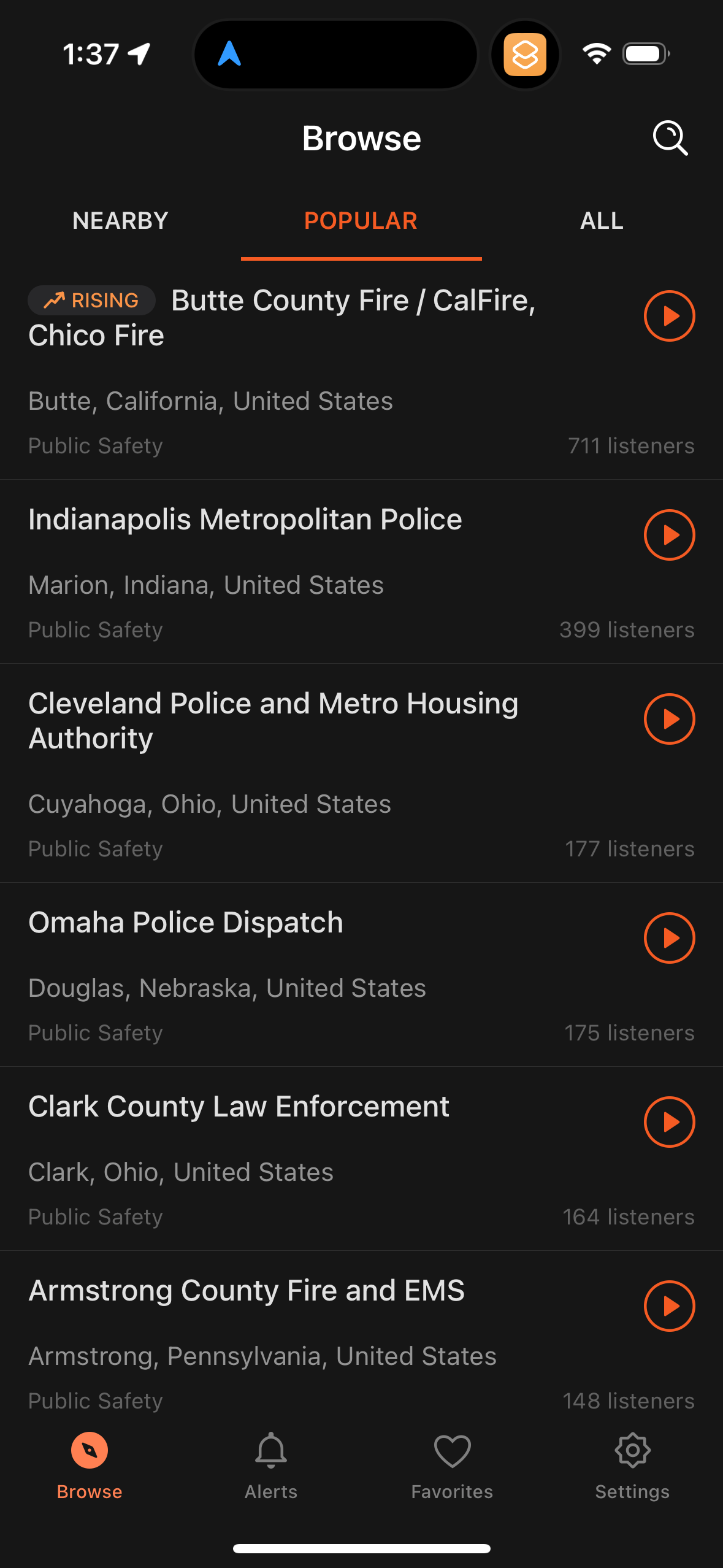Play Omaha Police Dispatch feed
The image size is (723, 1568).
pos(670,938)
